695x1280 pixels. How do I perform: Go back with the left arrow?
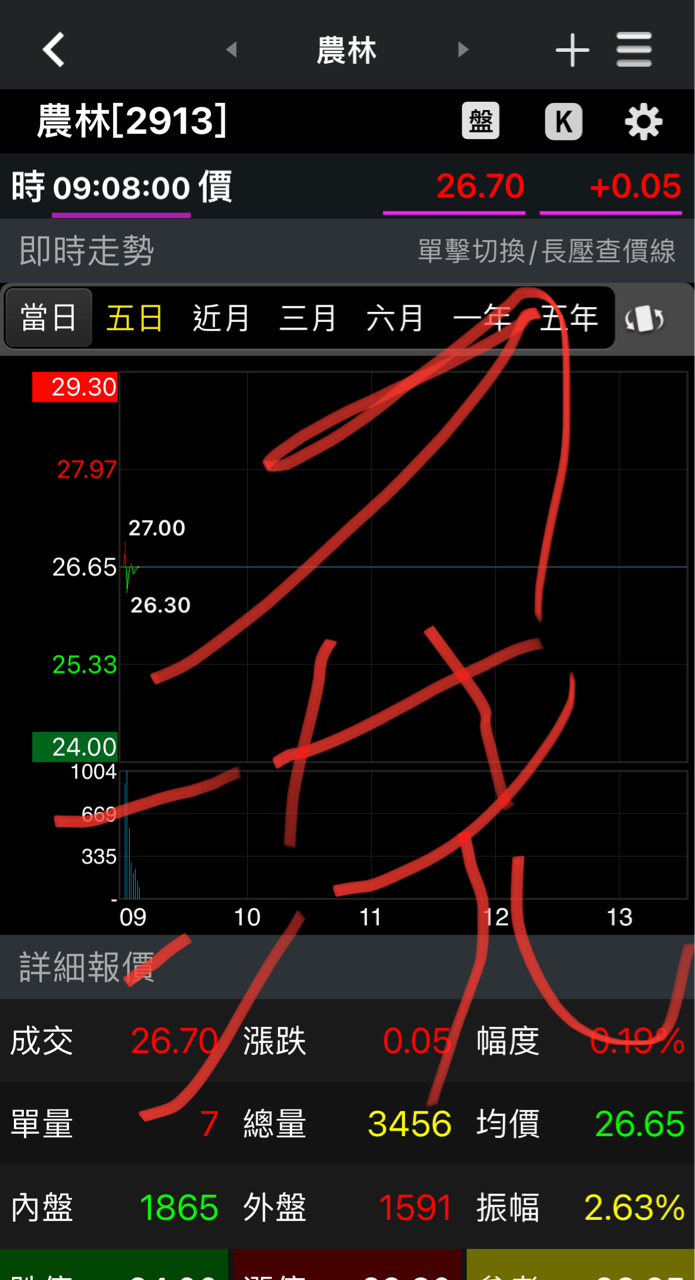(54, 49)
